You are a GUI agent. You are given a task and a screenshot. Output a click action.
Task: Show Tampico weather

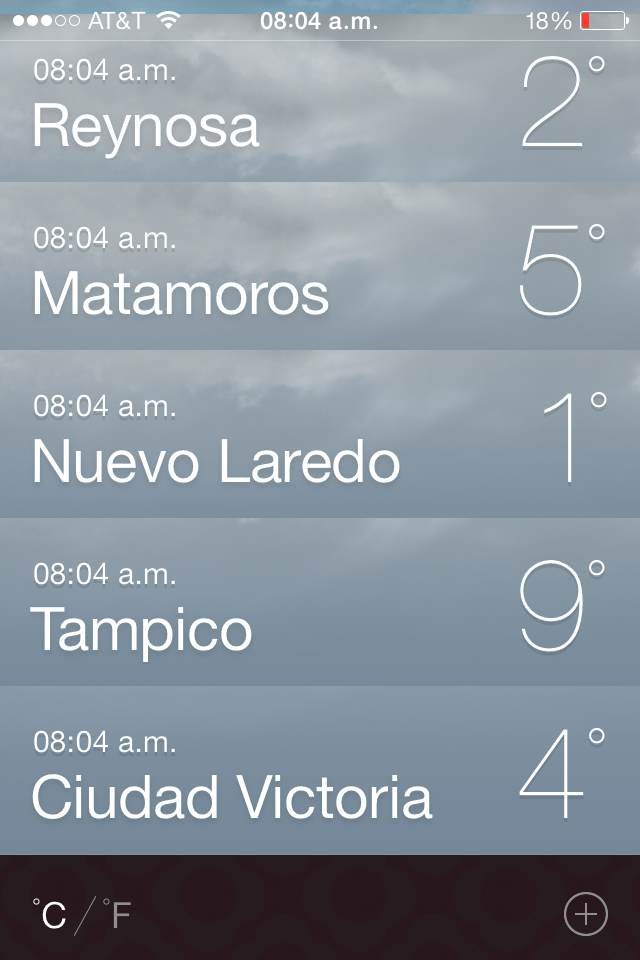[320, 603]
